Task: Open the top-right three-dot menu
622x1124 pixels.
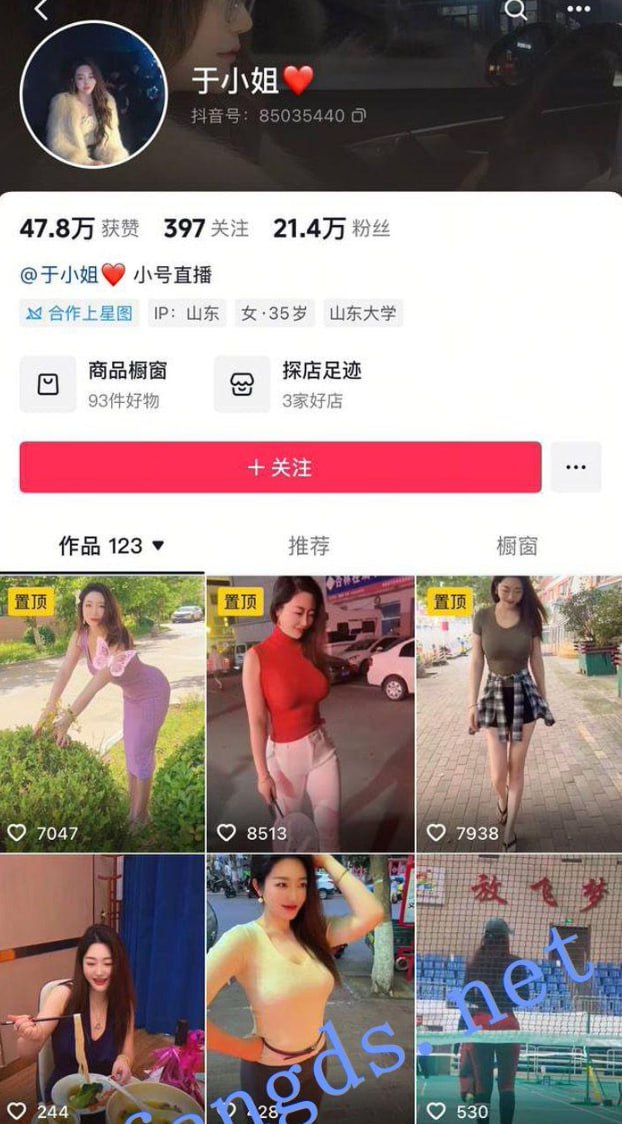Action: 579,9
